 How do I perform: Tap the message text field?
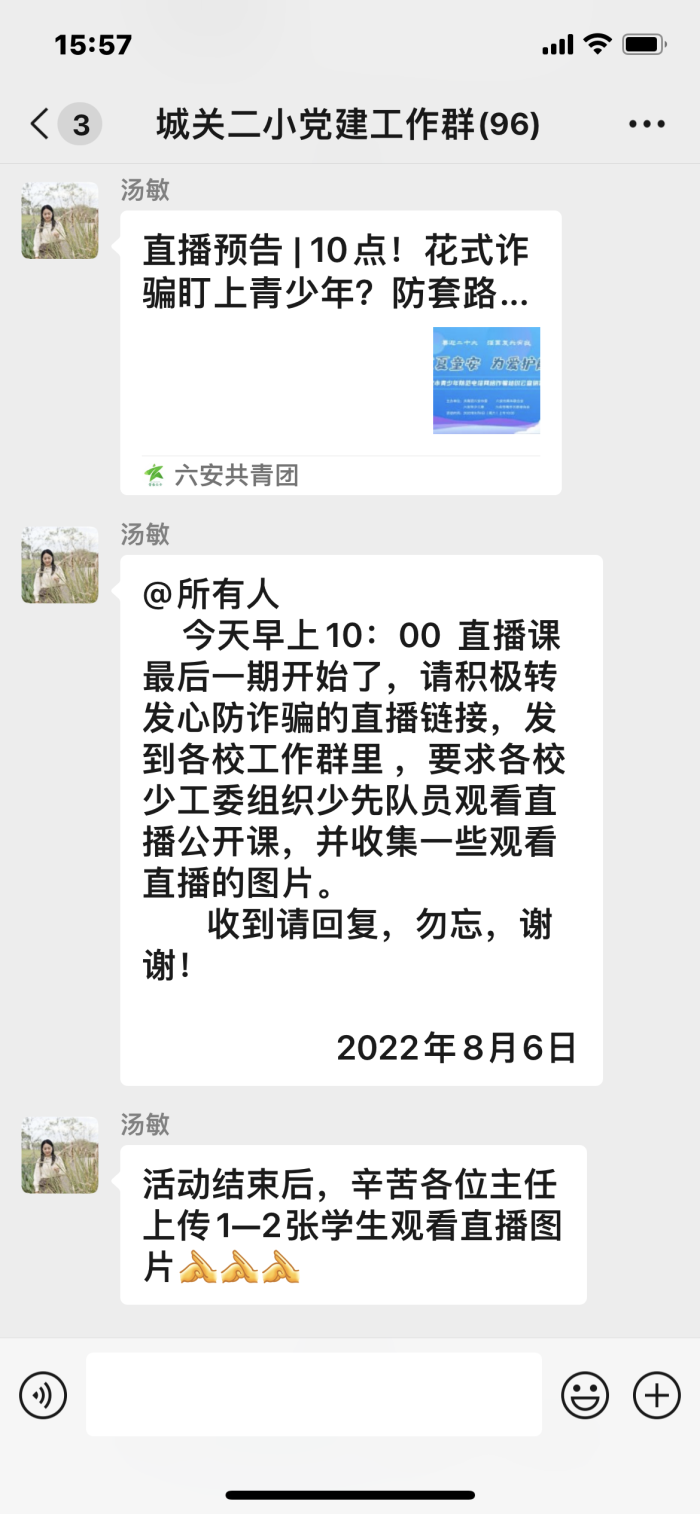coord(313,1394)
